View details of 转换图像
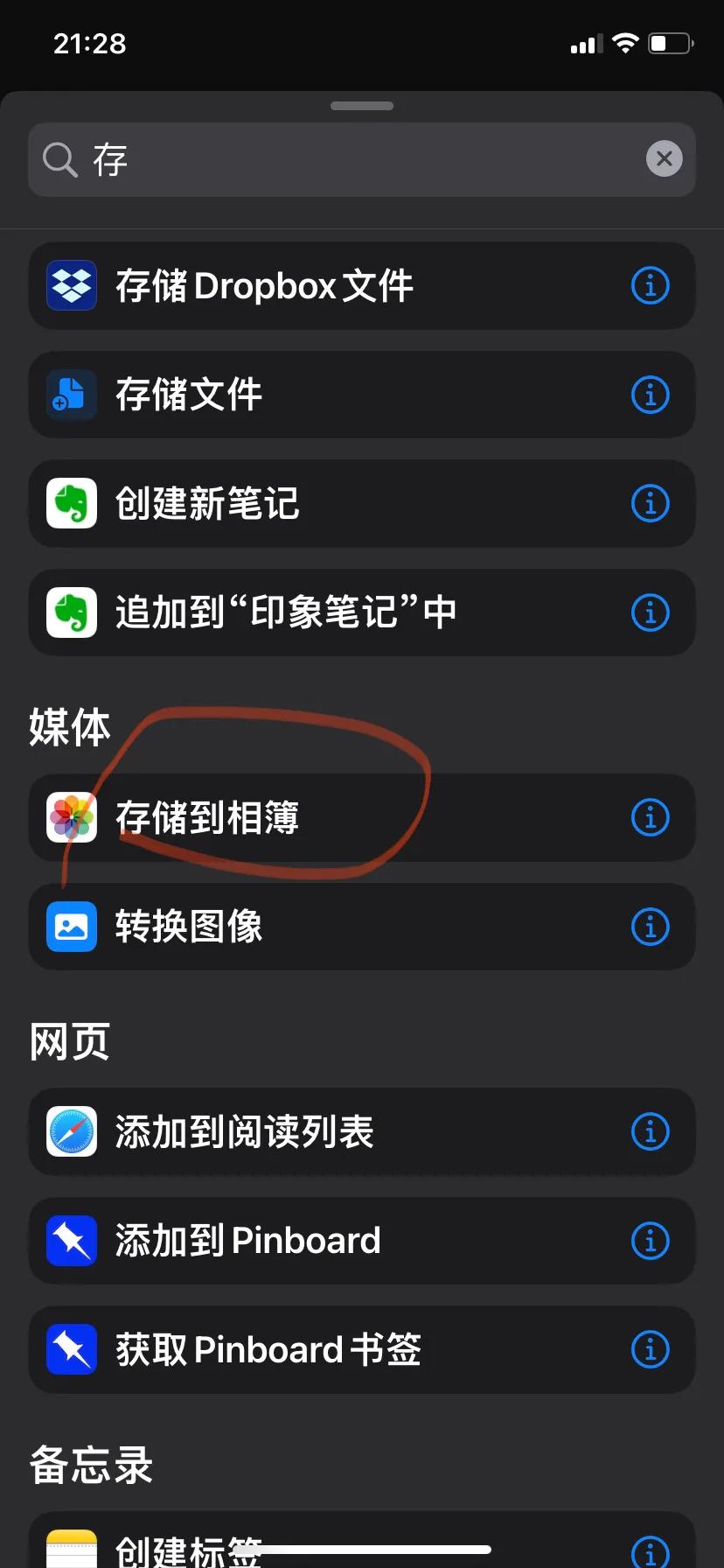The image size is (724, 1568). 650,927
